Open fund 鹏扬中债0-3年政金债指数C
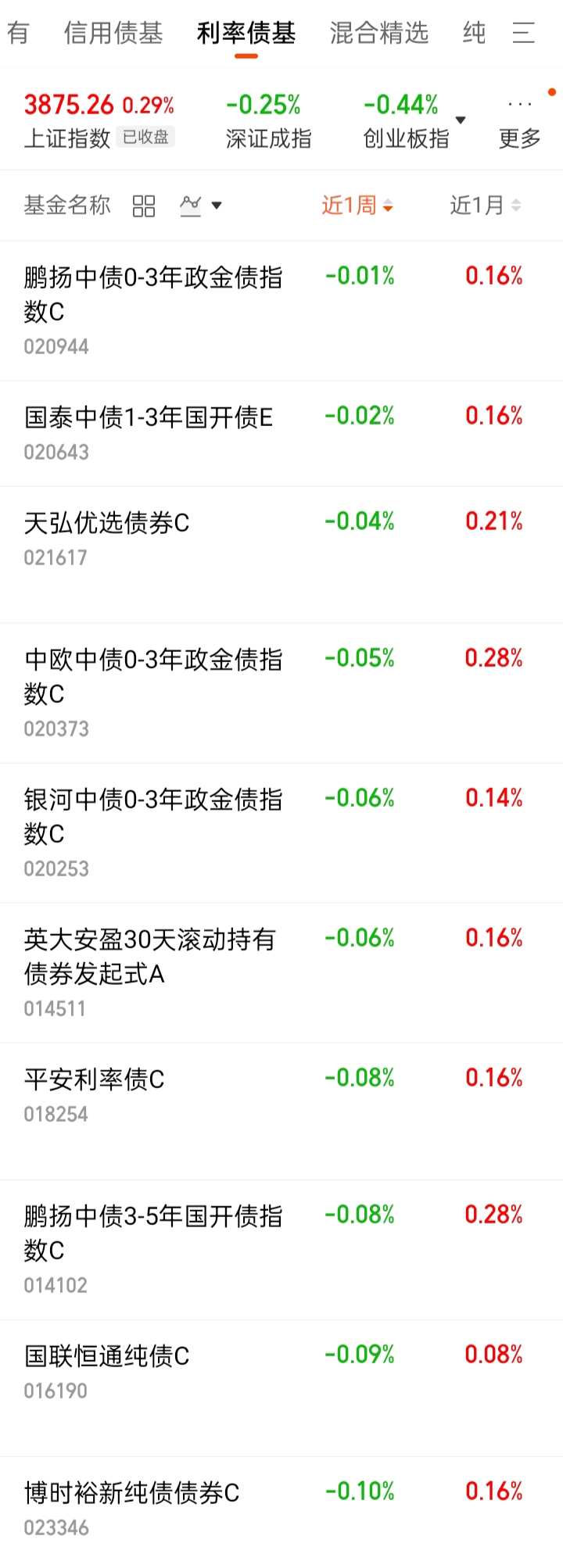 click(153, 295)
